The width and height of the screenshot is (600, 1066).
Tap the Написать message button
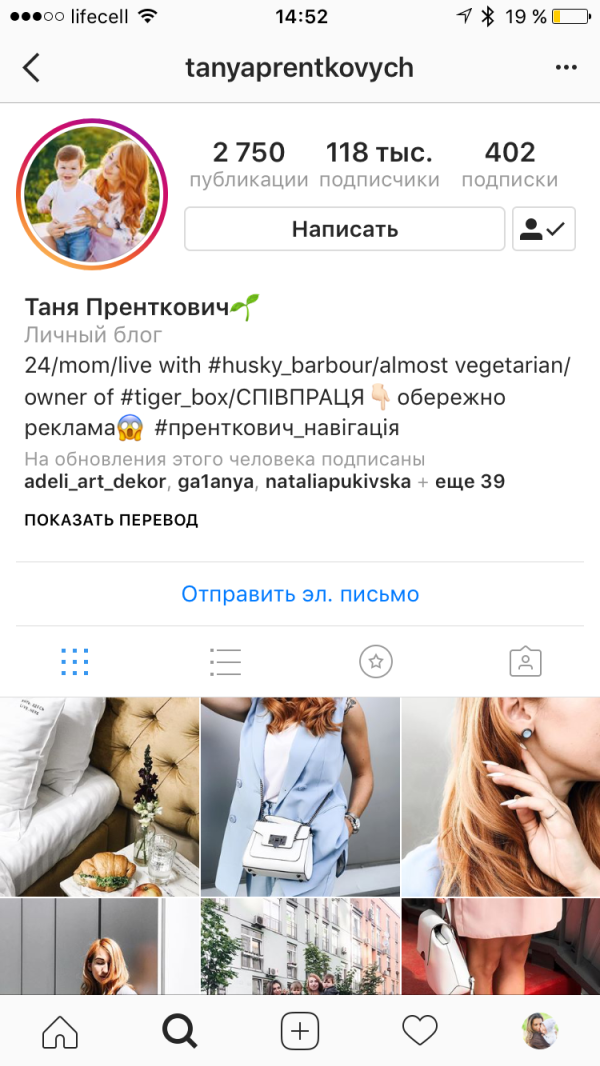pyautogui.click(x=344, y=229)
